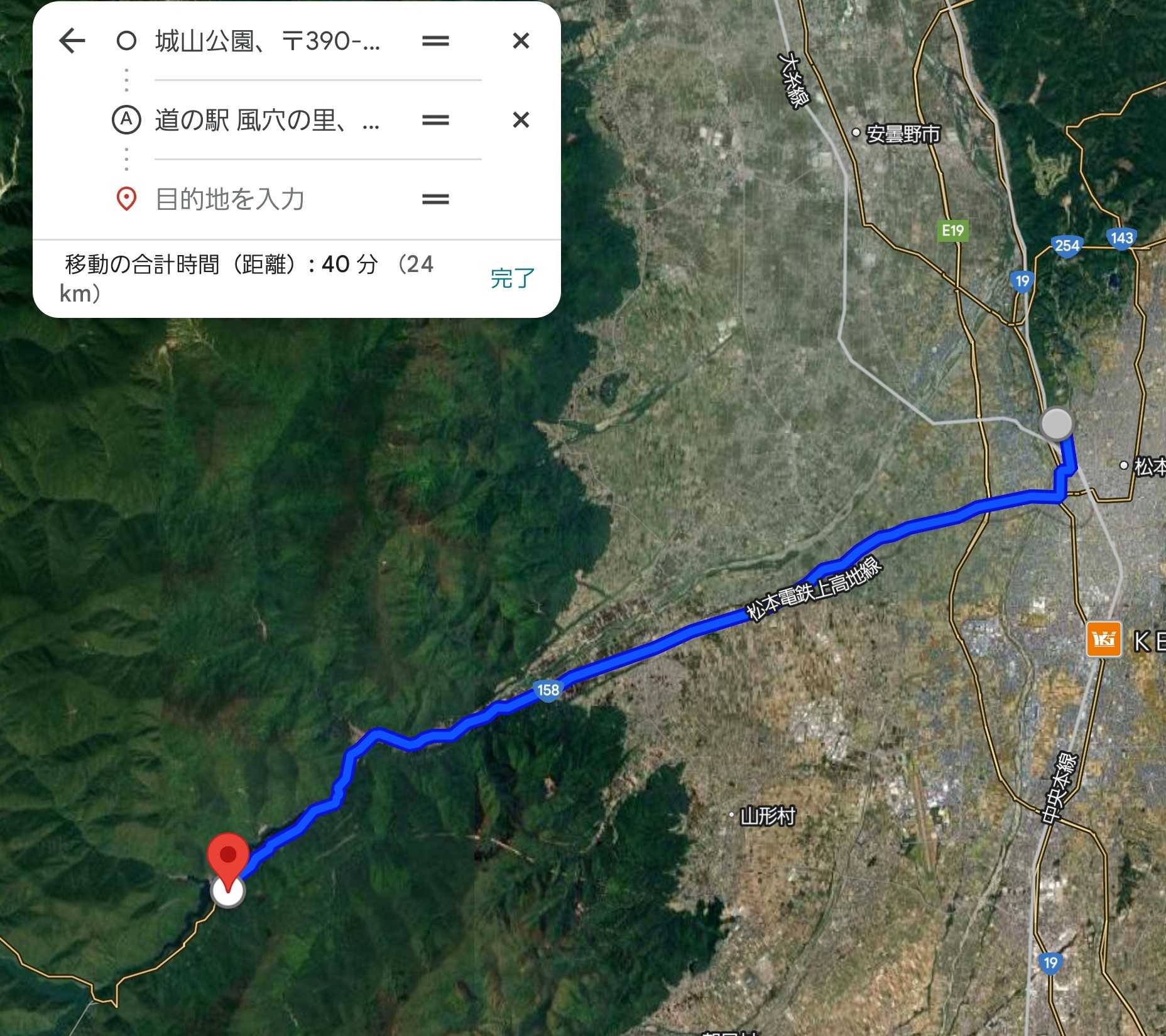Remove the 道の駅 風穴の里 stop
The height and width of the screenshot is (1036, 1166).
pos(521,120)
